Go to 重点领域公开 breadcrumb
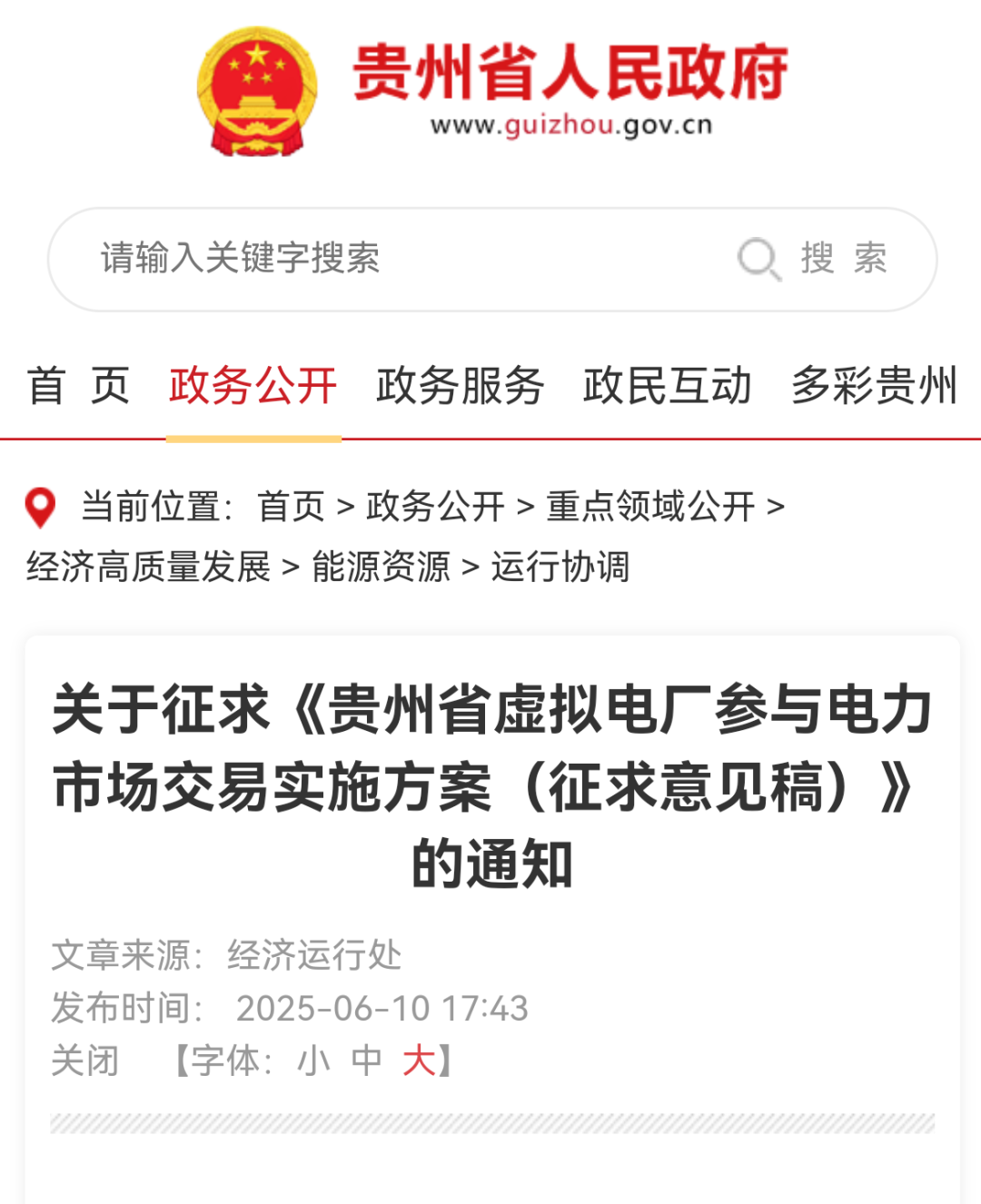This screenshot has height=1204, width=981. click(650, 507)
